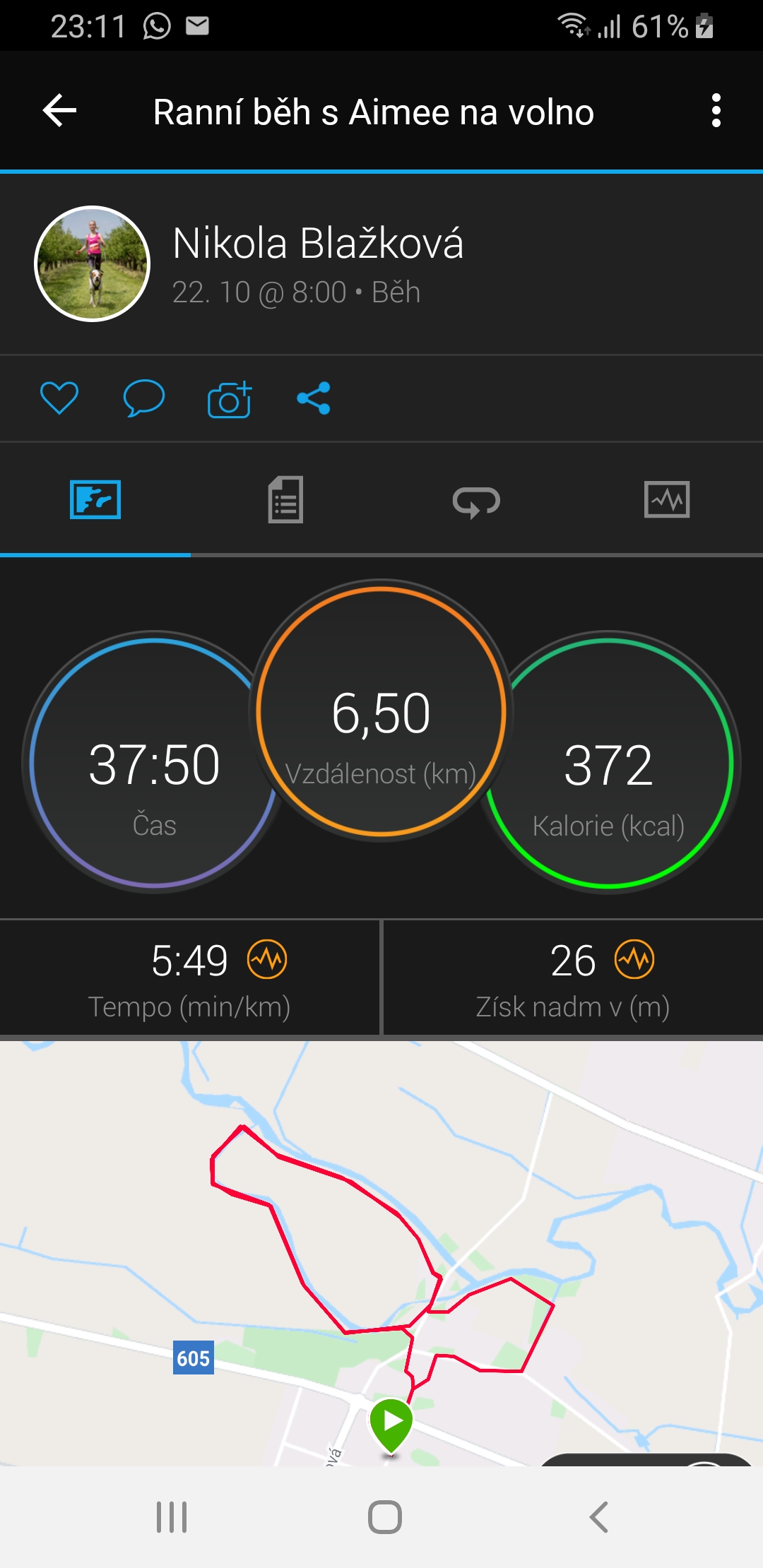Viewport: 763px width, 1568px height.
Task: Open Nikola Blažková's profile picture
Action: [x=93, y=264]
